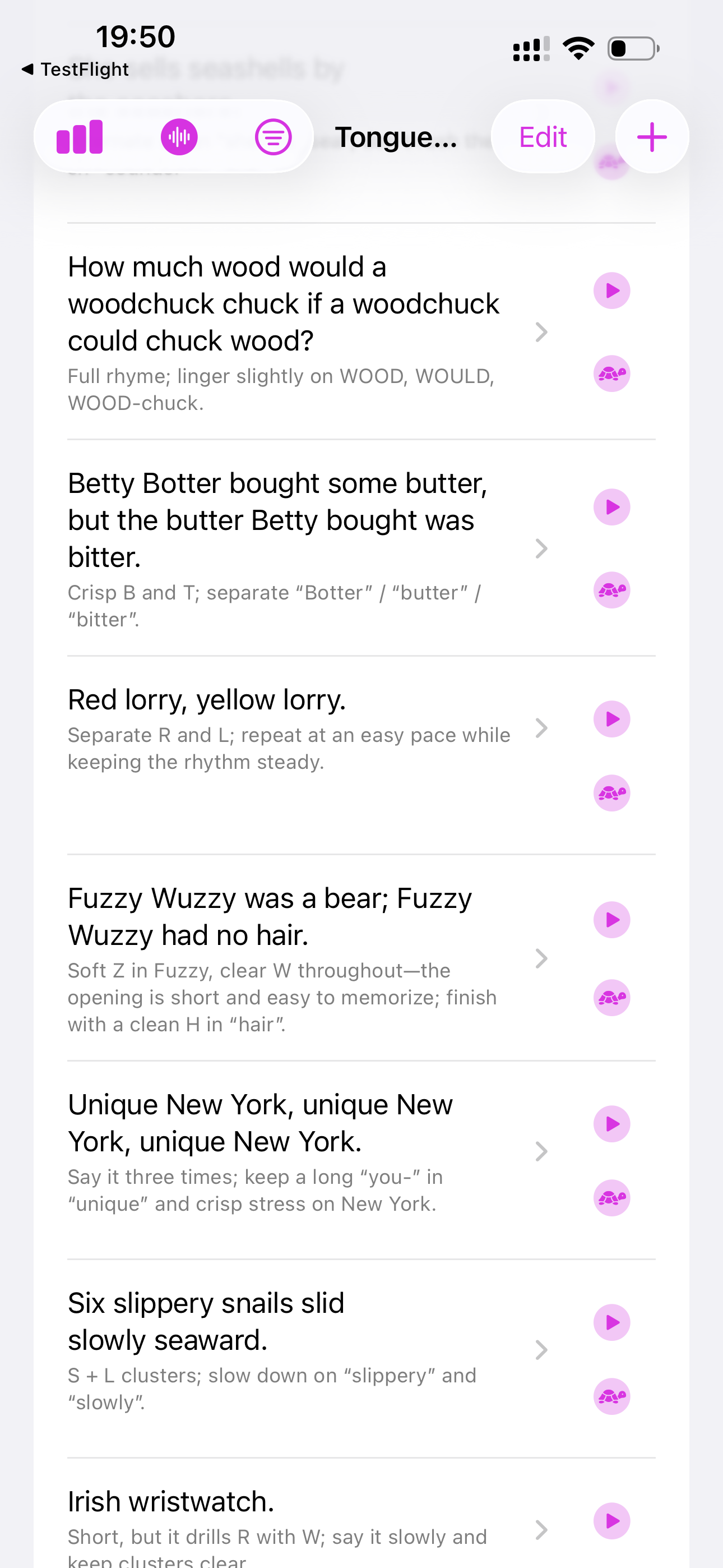The width and height of the screenshot is (723, 1568).
Task: Tap the turtle icon on the woodchuck twister
Action: pyautogui.click(x=611, y=372)
